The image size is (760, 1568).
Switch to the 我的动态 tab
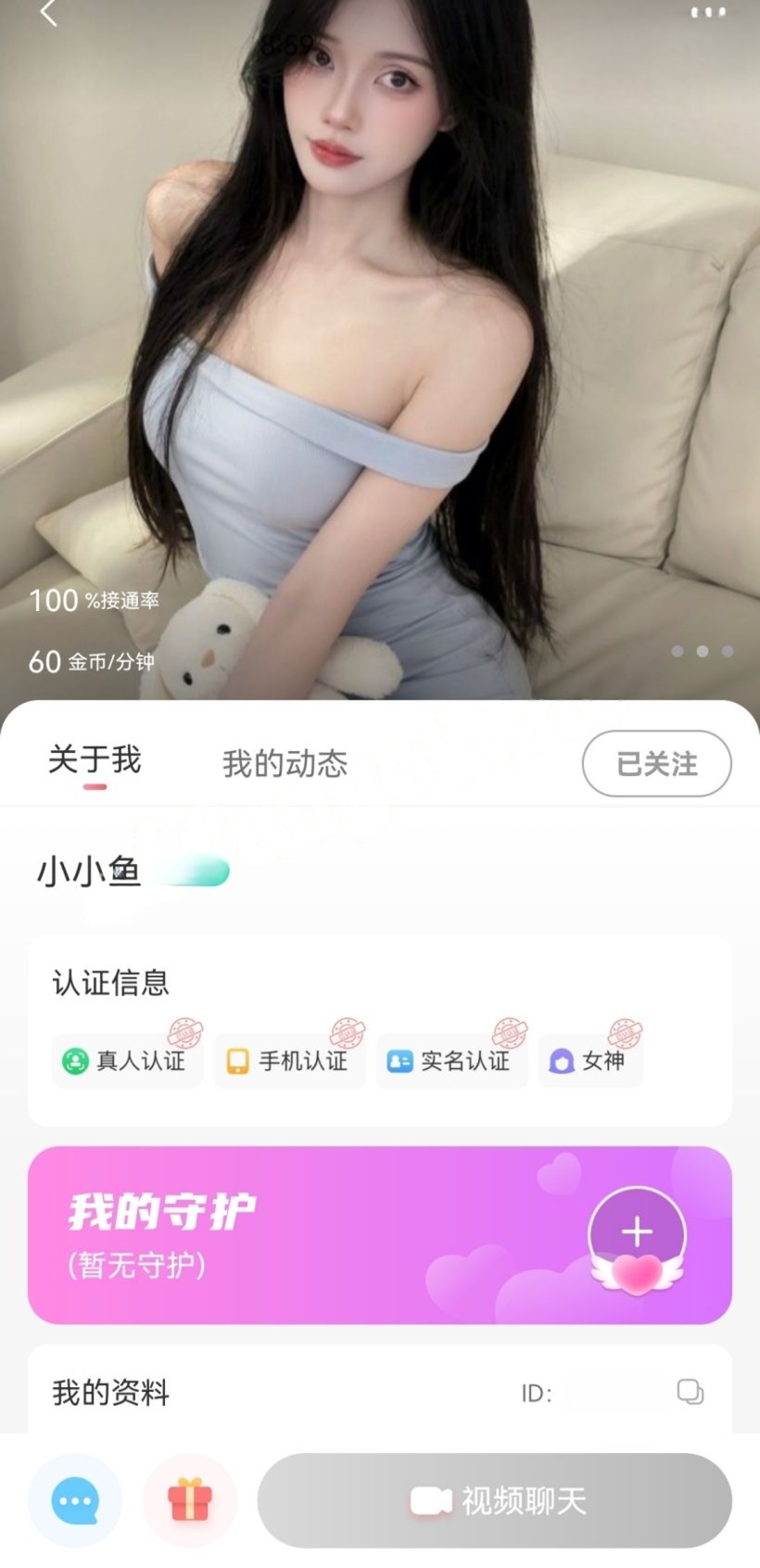285,764
